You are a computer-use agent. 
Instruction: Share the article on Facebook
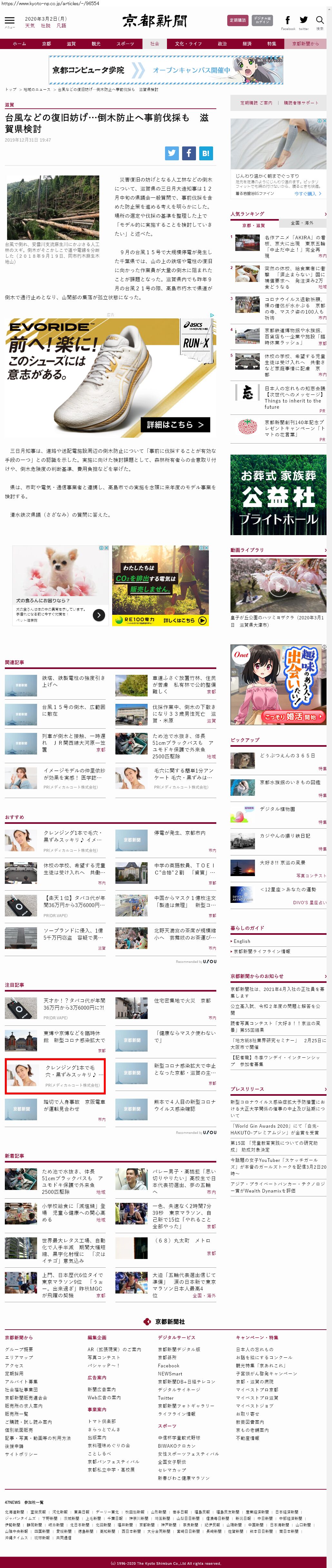point(189,154)
